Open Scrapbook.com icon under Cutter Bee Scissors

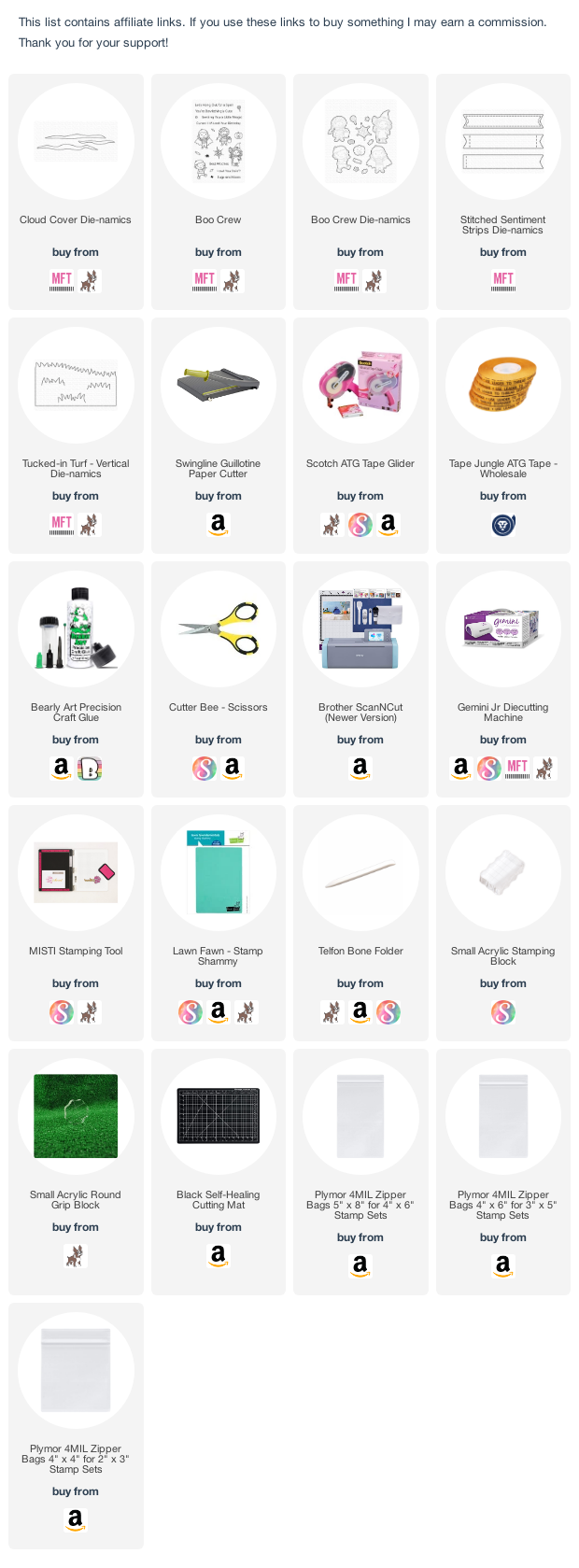205,768
